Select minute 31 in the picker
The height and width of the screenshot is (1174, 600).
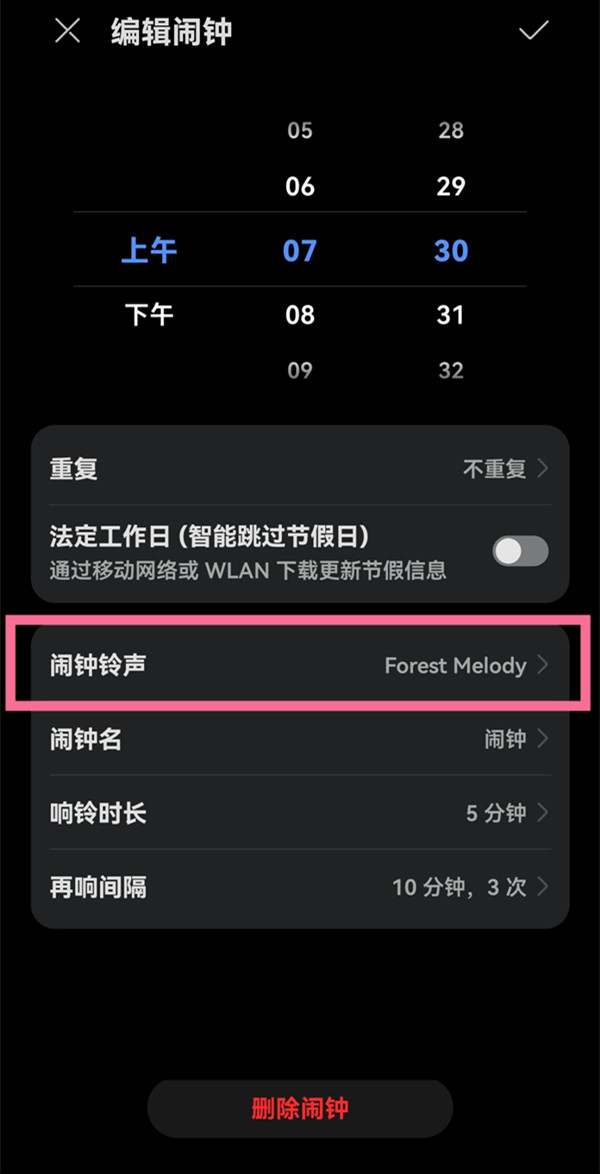[451, 315]
